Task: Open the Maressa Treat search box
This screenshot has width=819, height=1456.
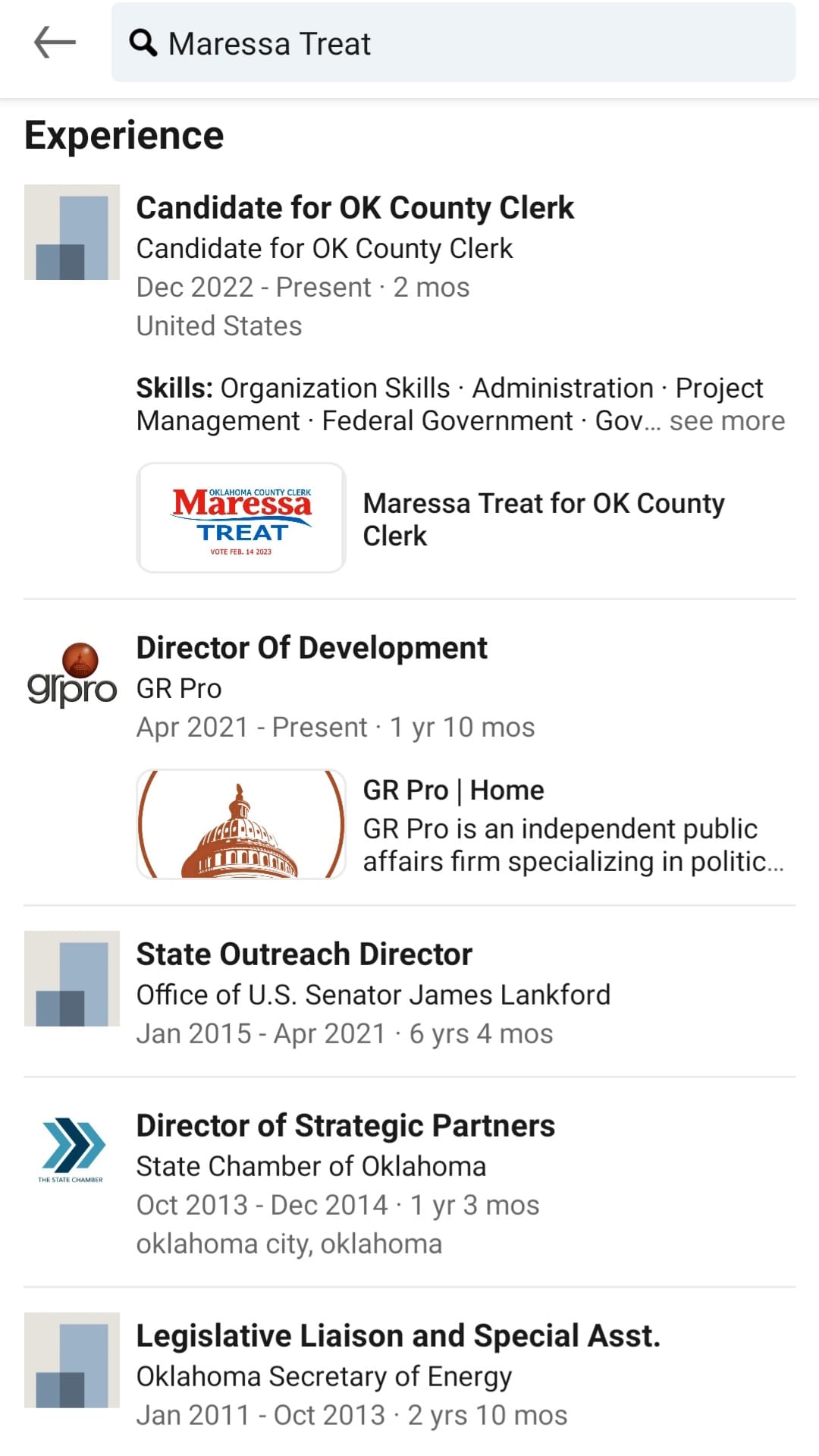Action: point(453,43)
